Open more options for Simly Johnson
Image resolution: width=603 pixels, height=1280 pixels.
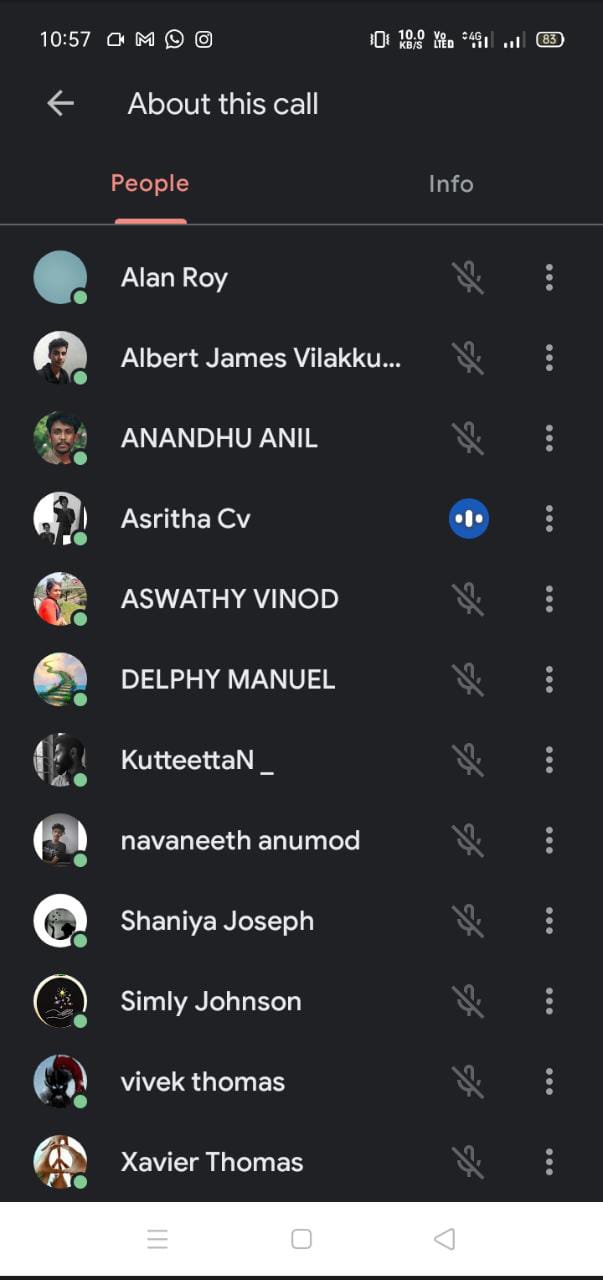(x=549, y=1001)
